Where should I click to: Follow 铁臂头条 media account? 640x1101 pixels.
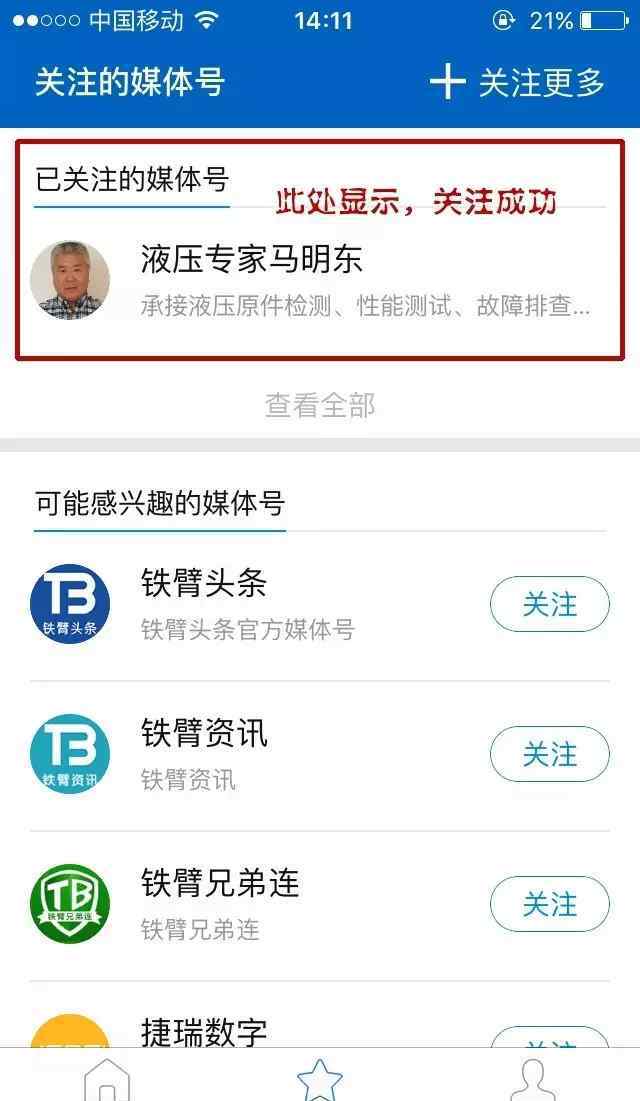pyautogui.click(x=549, y=604)
